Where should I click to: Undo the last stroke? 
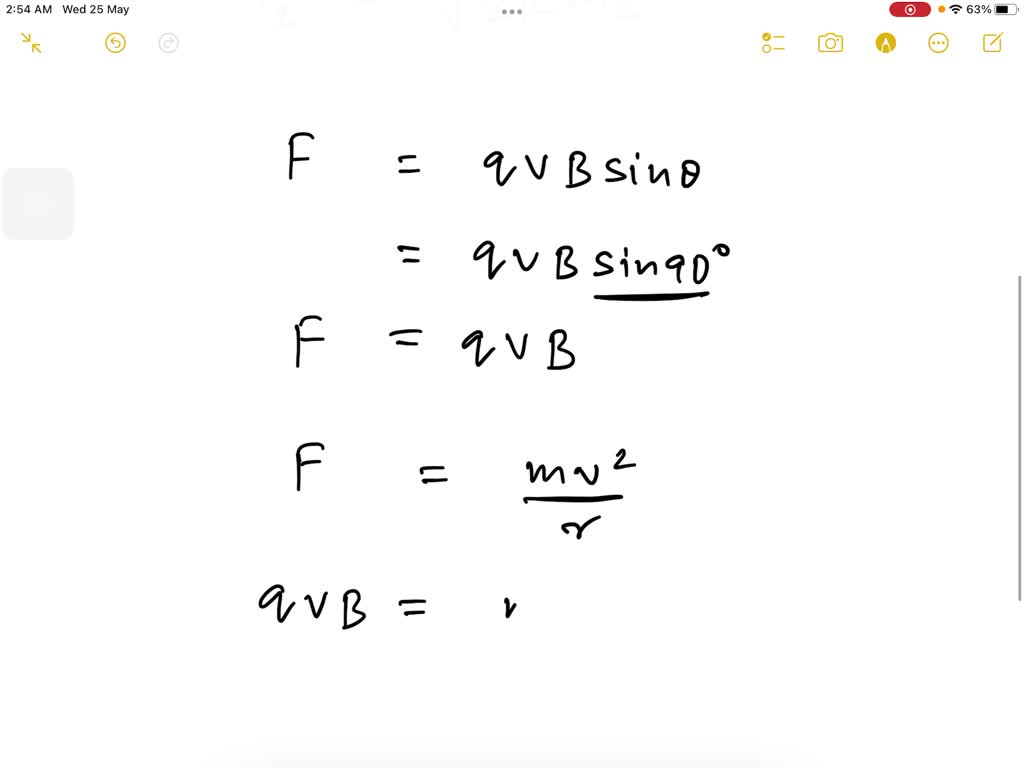click(x=115, y=43)
